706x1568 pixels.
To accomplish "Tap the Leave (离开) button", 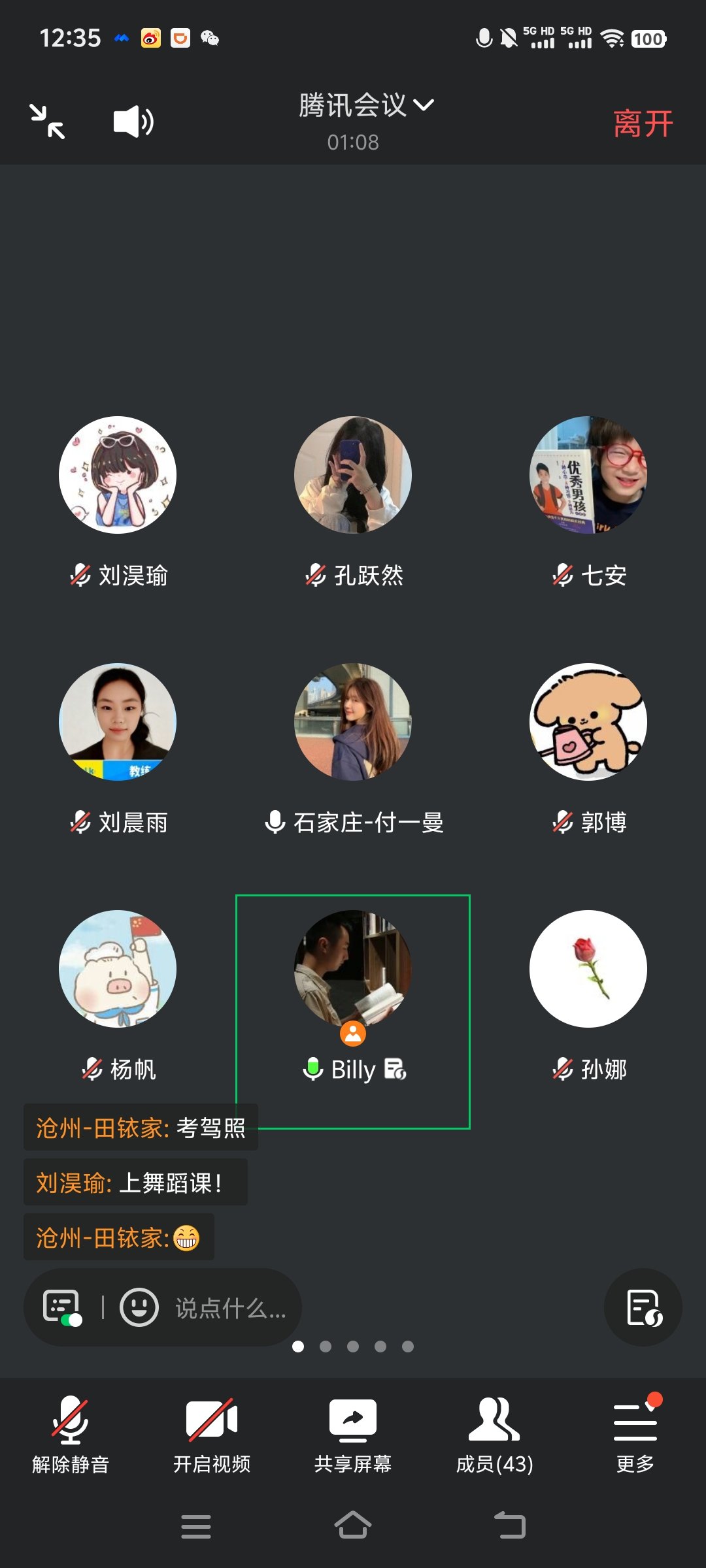I will (x=643, y=123).
